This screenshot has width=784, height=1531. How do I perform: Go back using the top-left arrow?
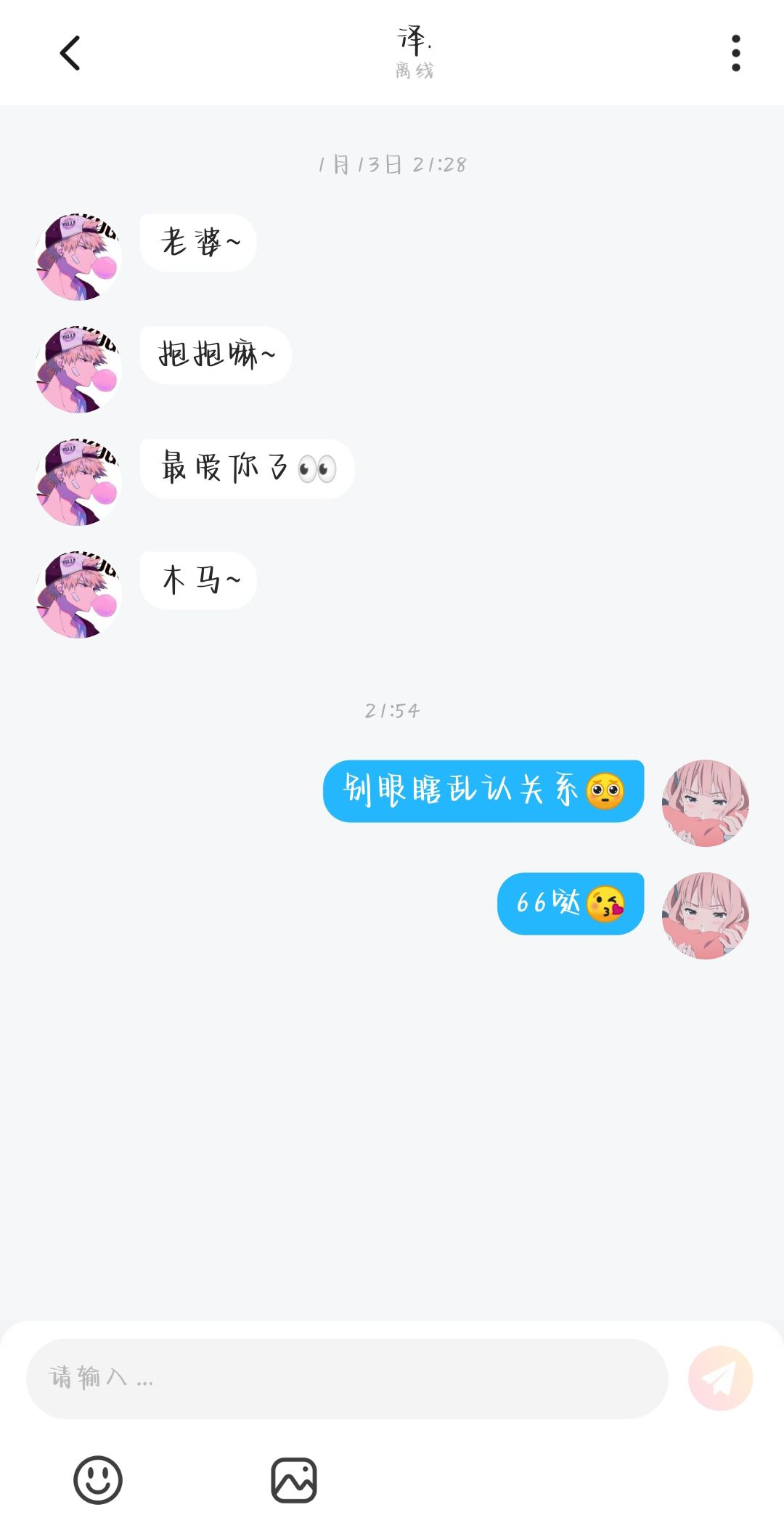[x=70, y=53]
